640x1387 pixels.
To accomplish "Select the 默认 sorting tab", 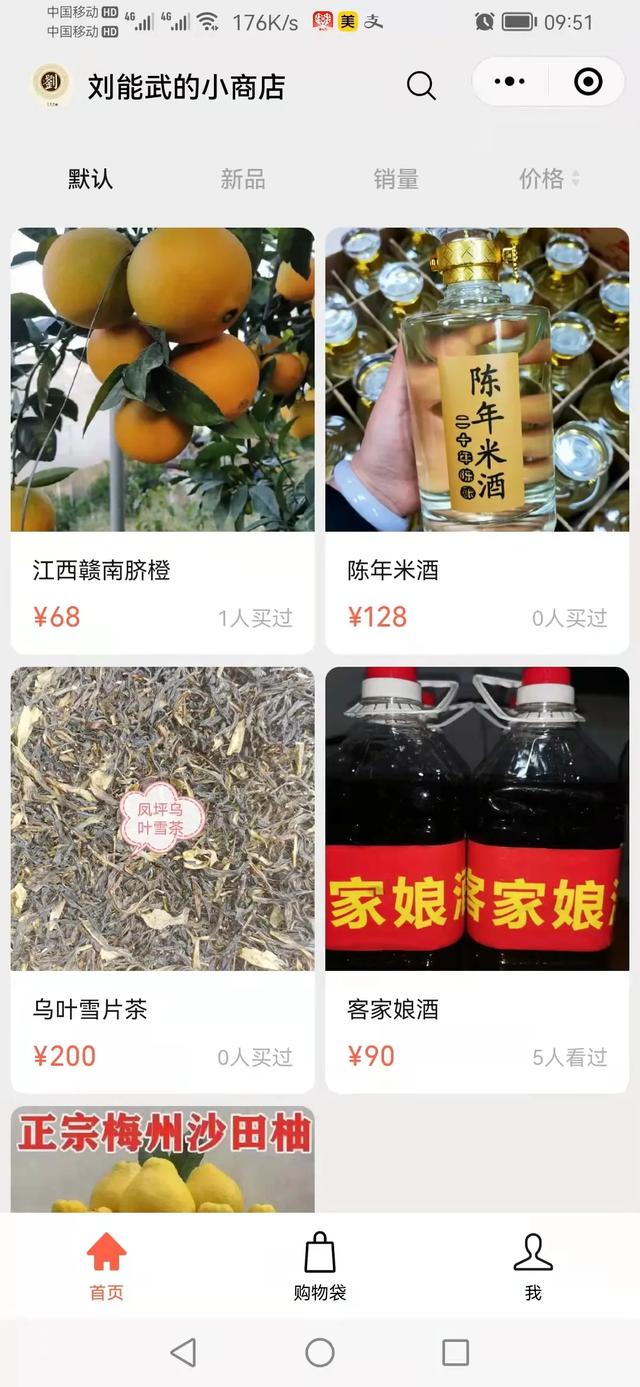I will point(90,179).
